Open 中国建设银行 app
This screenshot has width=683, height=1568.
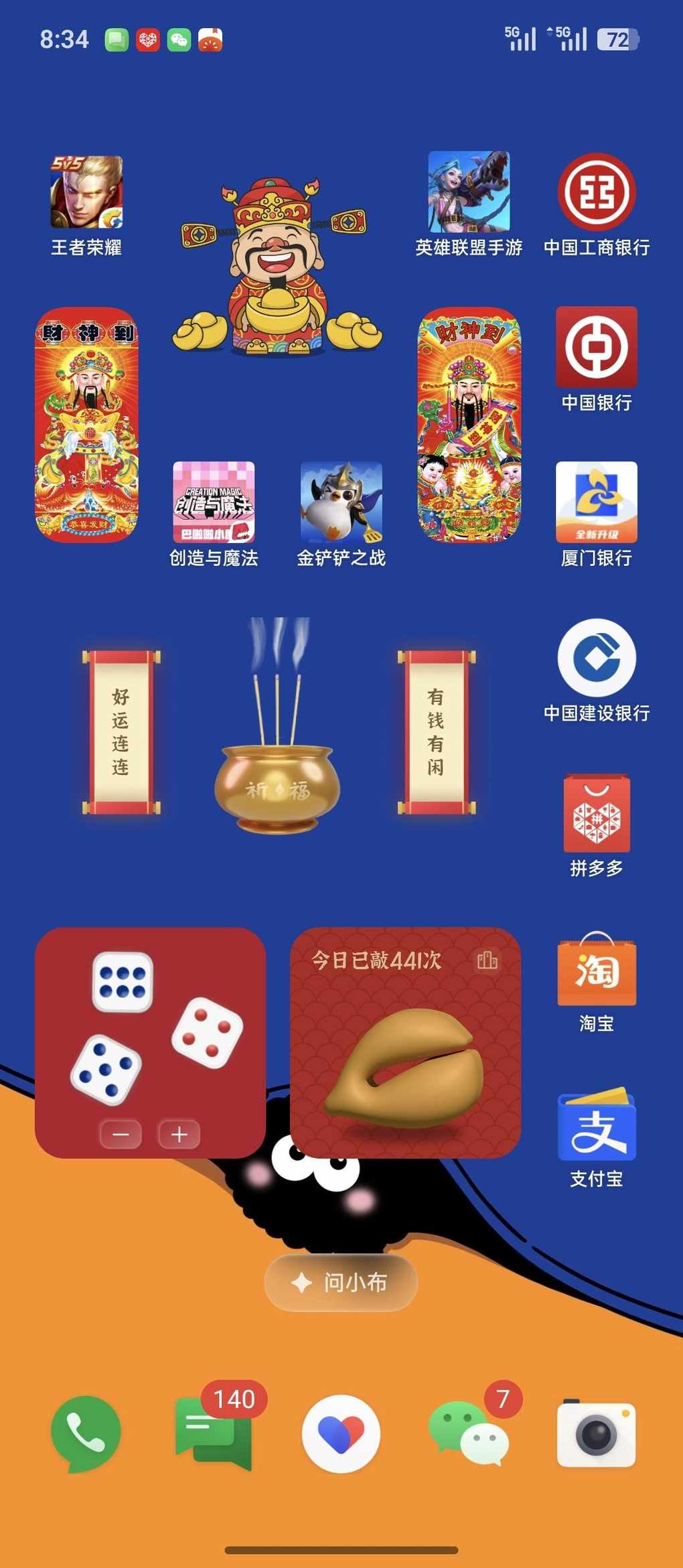click(596, 658)
